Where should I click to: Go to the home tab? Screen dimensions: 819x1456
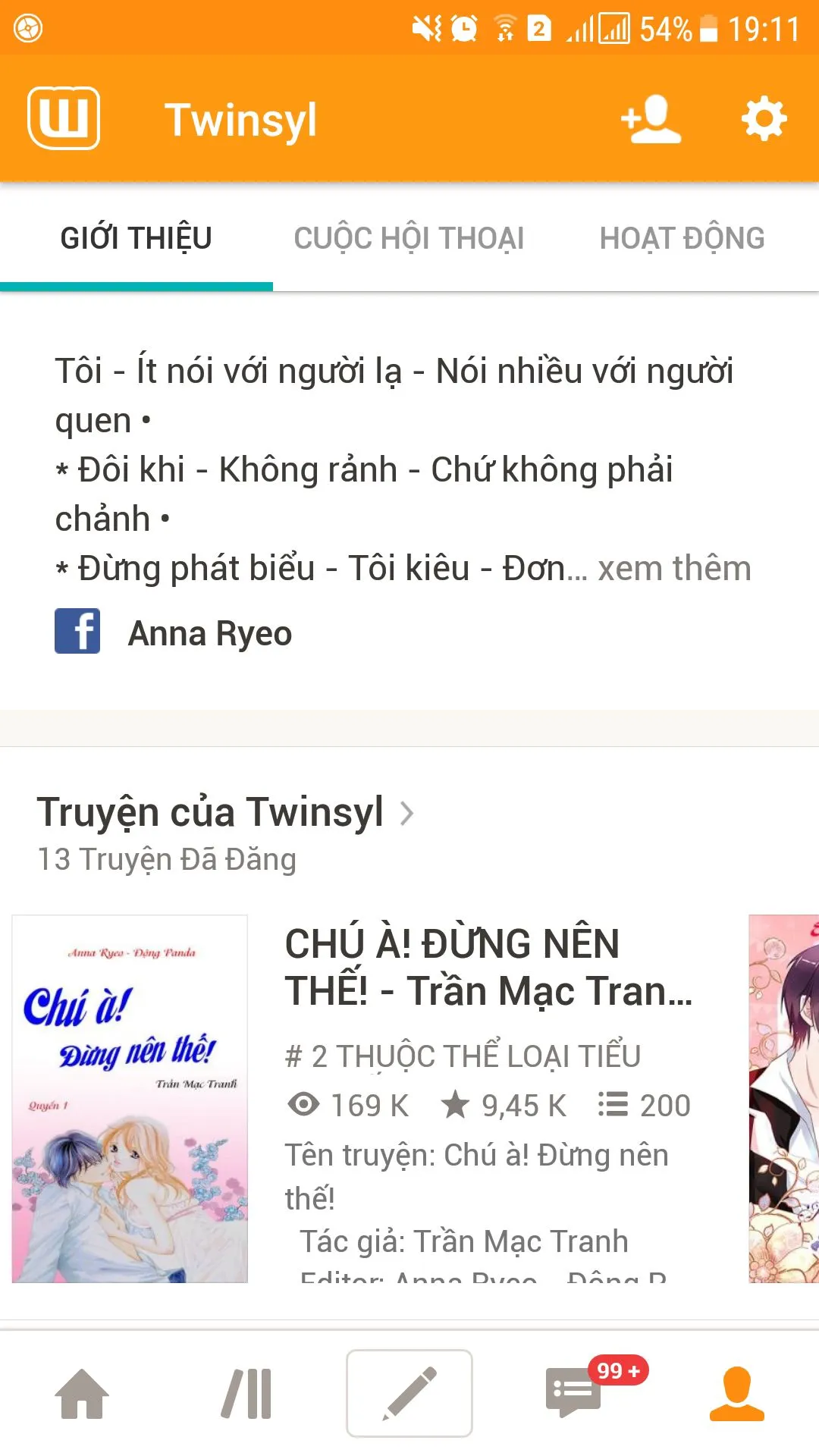click(x=82, y=1394)
